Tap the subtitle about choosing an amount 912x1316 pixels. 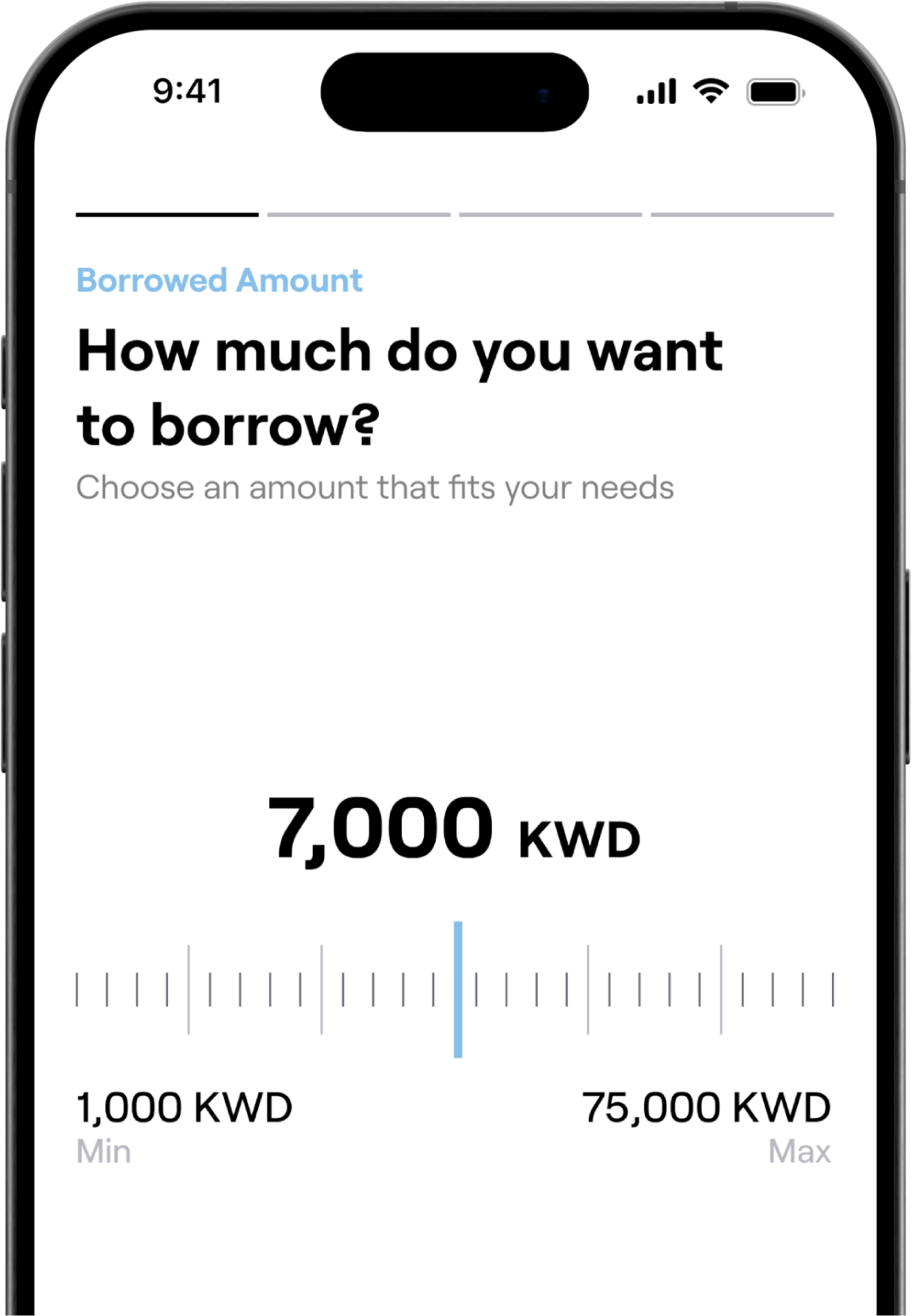click(374, 488)
